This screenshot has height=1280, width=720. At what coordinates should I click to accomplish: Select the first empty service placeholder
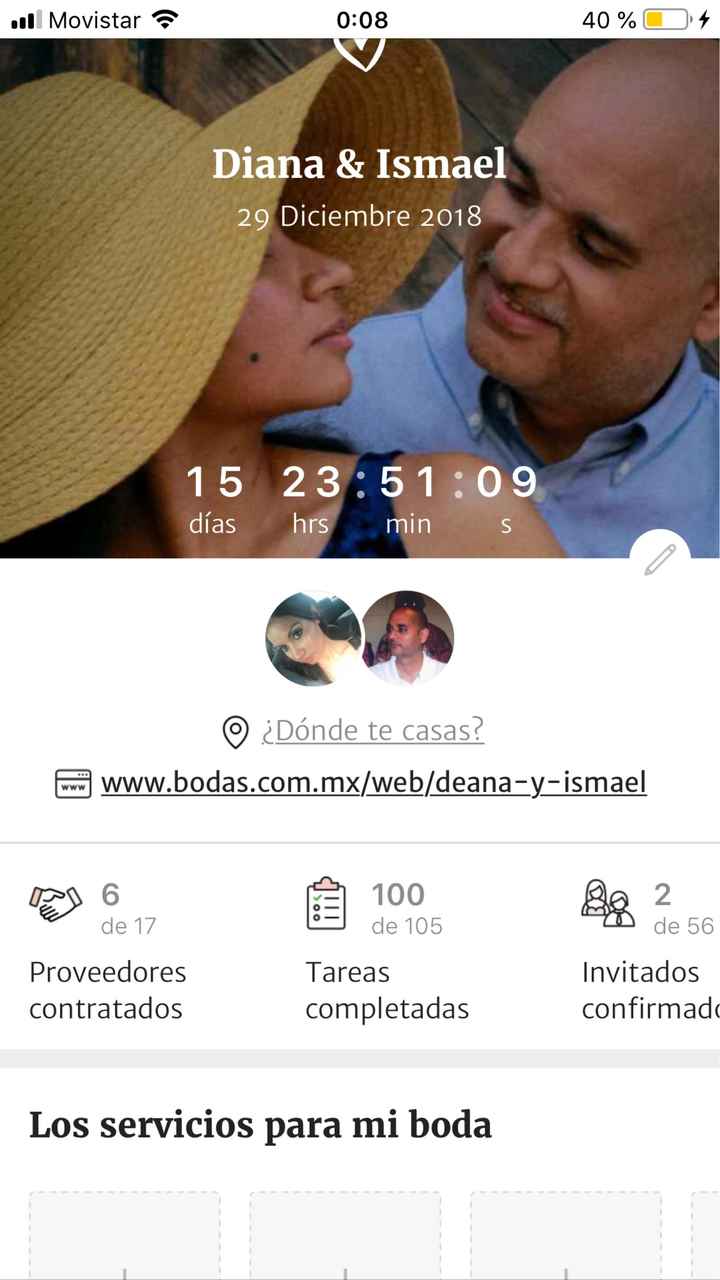click(124, 1237)
